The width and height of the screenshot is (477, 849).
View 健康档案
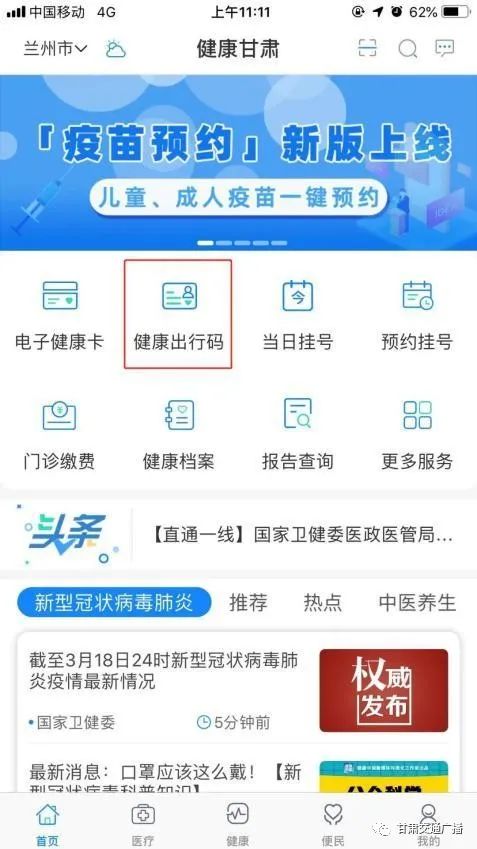pyautogui.click(x=179, y=434)
